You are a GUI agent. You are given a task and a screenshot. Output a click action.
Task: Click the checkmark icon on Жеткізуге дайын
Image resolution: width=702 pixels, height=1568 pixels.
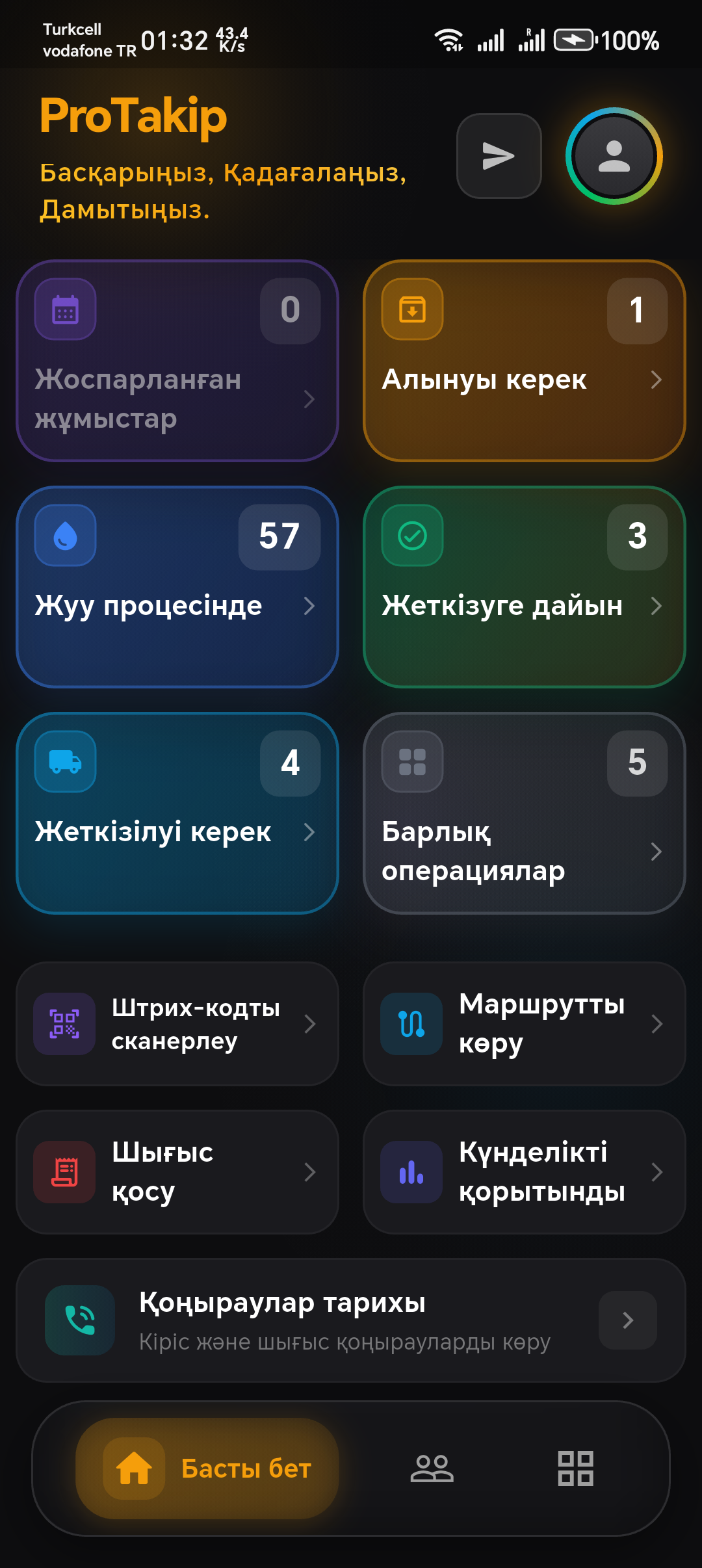411,535
